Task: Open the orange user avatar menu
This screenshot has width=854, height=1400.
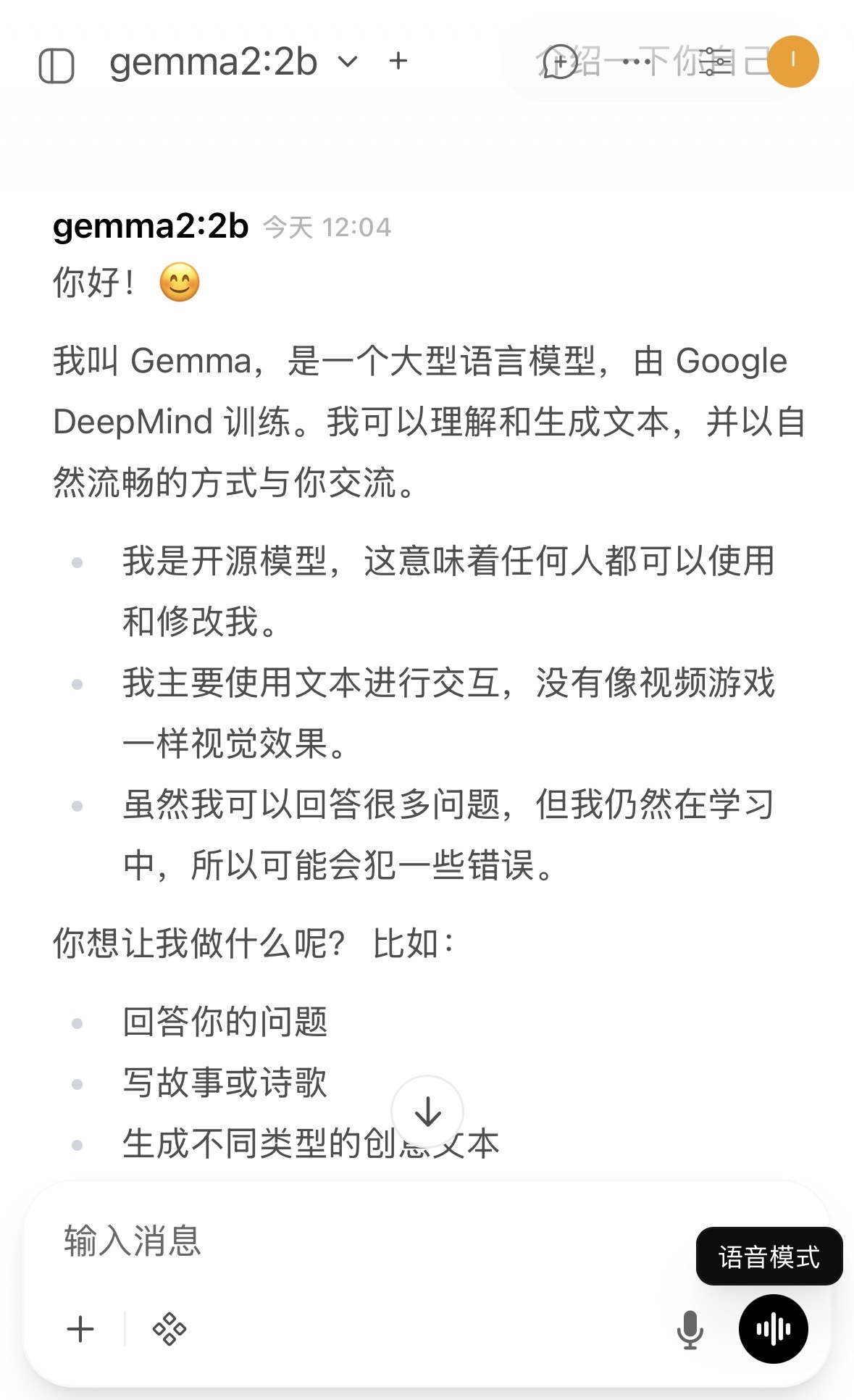Action: pos(792,62)
